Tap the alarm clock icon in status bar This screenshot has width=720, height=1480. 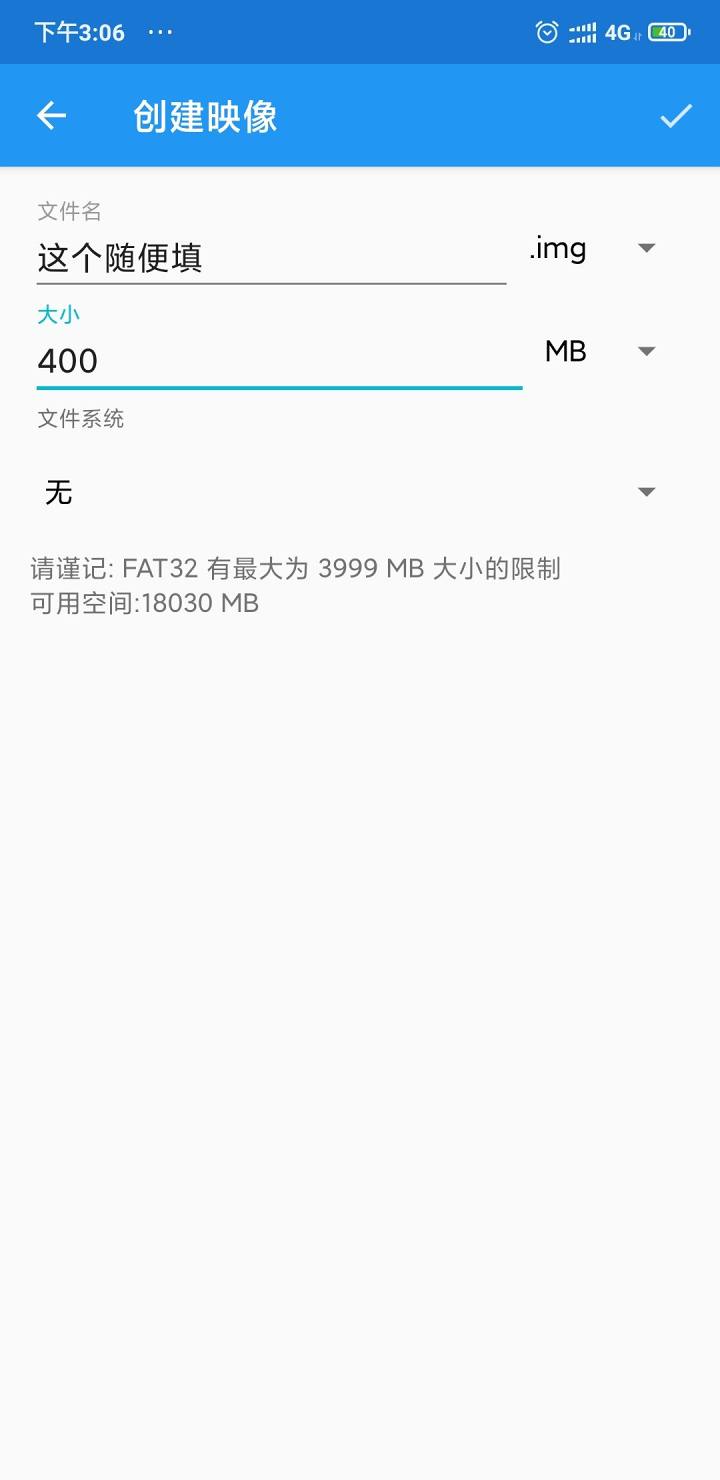(546, 32)
